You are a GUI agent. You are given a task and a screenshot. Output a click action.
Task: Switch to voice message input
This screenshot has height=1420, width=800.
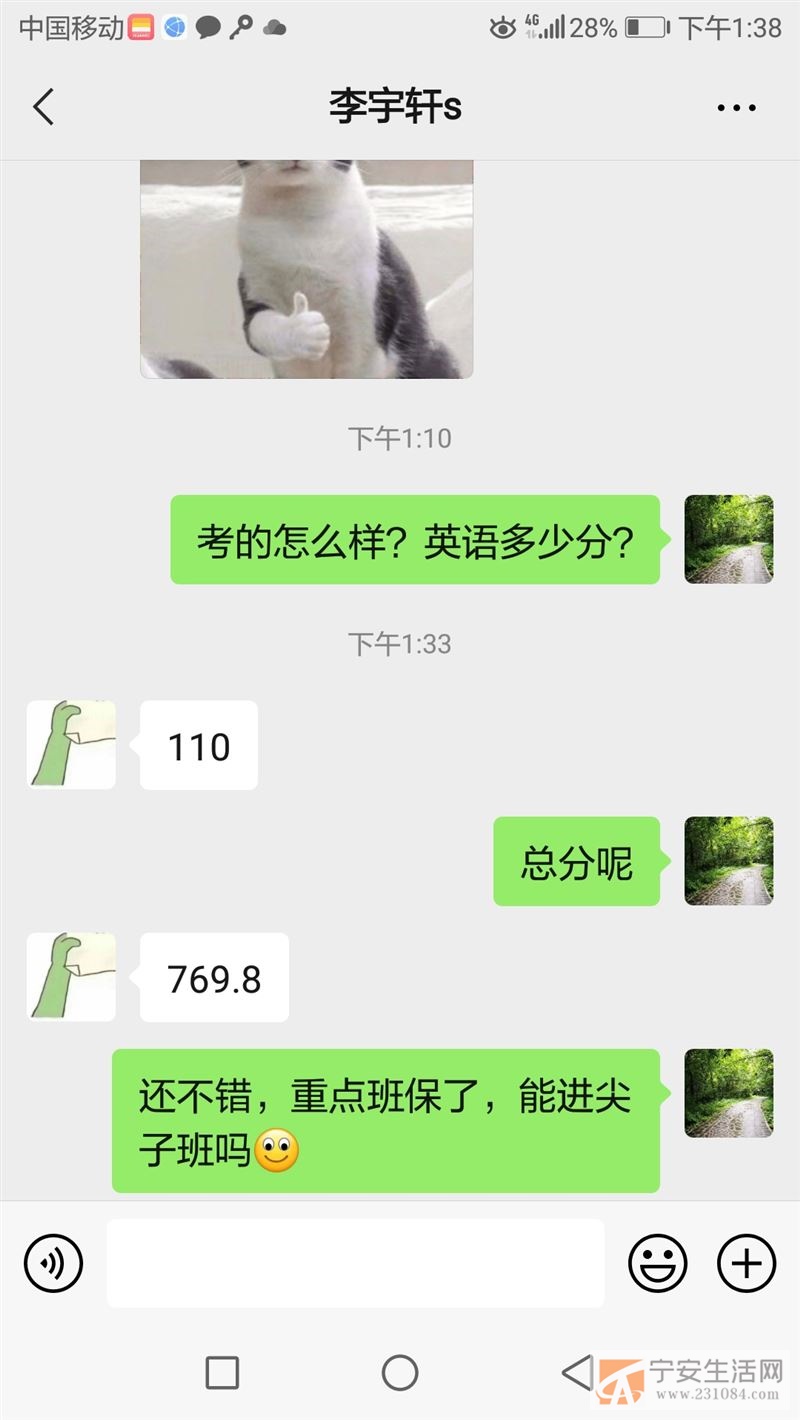[x=54, y=1264]
